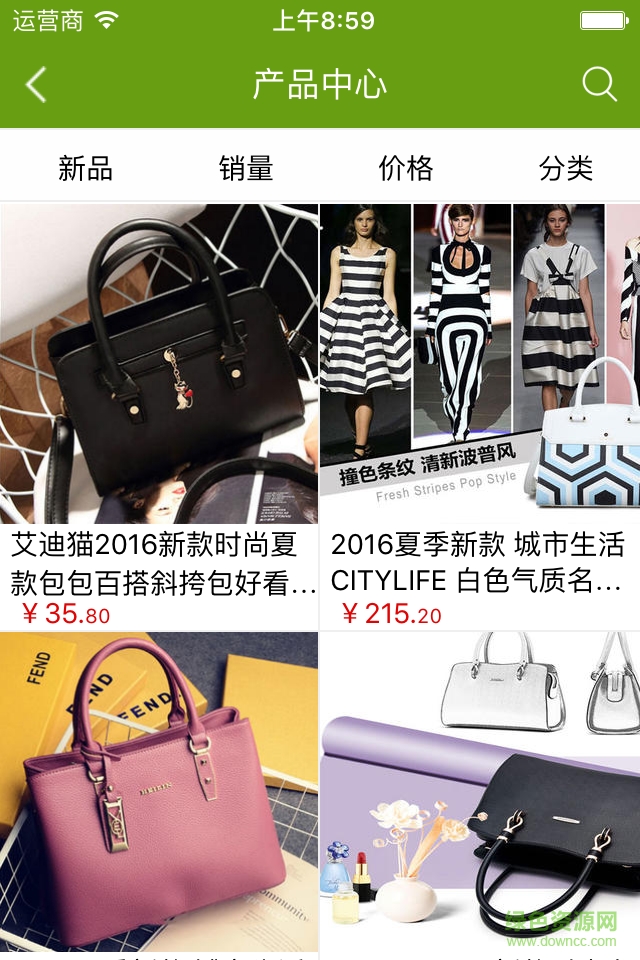Sort products by 价格
The height and width of the screenshot is (960, 640).
(406, 168)
